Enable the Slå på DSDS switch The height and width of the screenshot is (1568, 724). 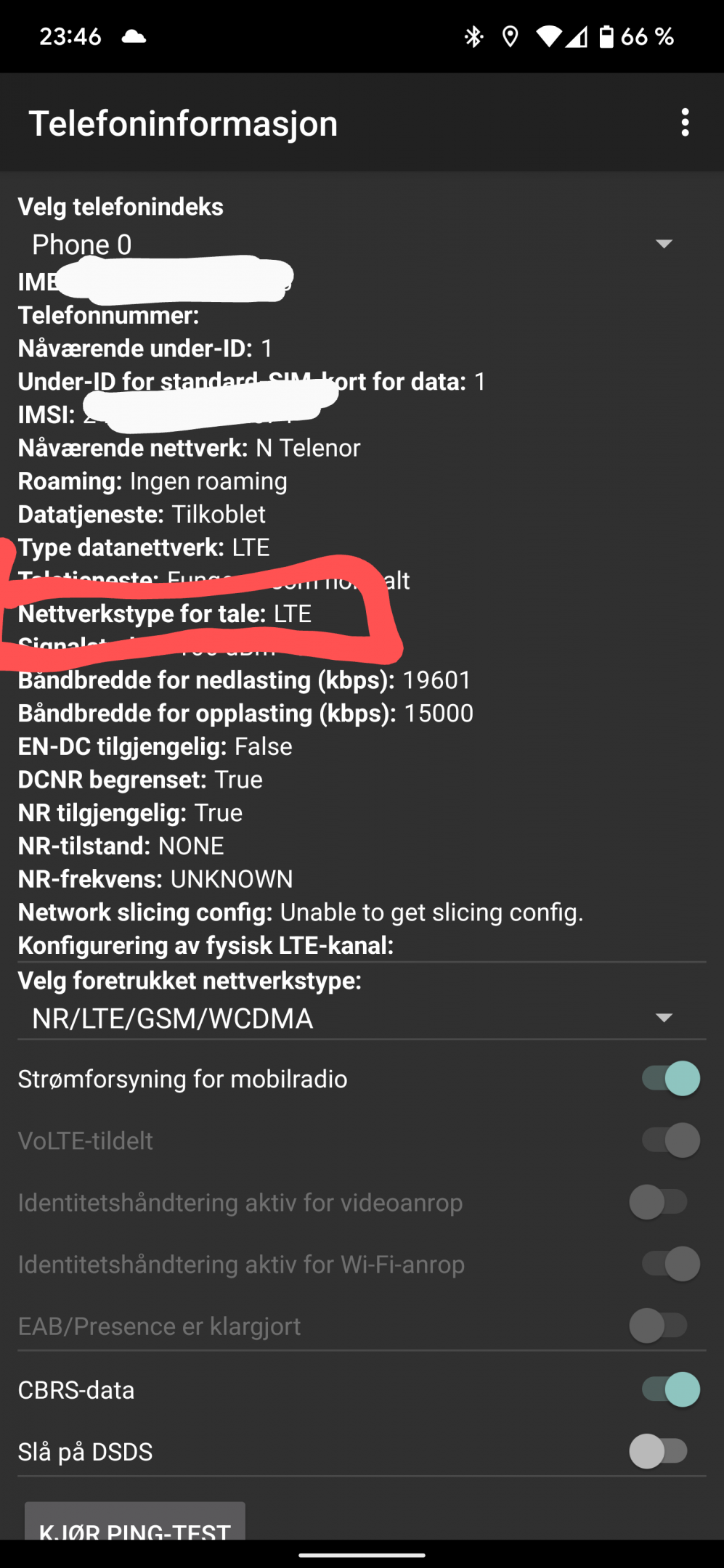coord(659,1452)
